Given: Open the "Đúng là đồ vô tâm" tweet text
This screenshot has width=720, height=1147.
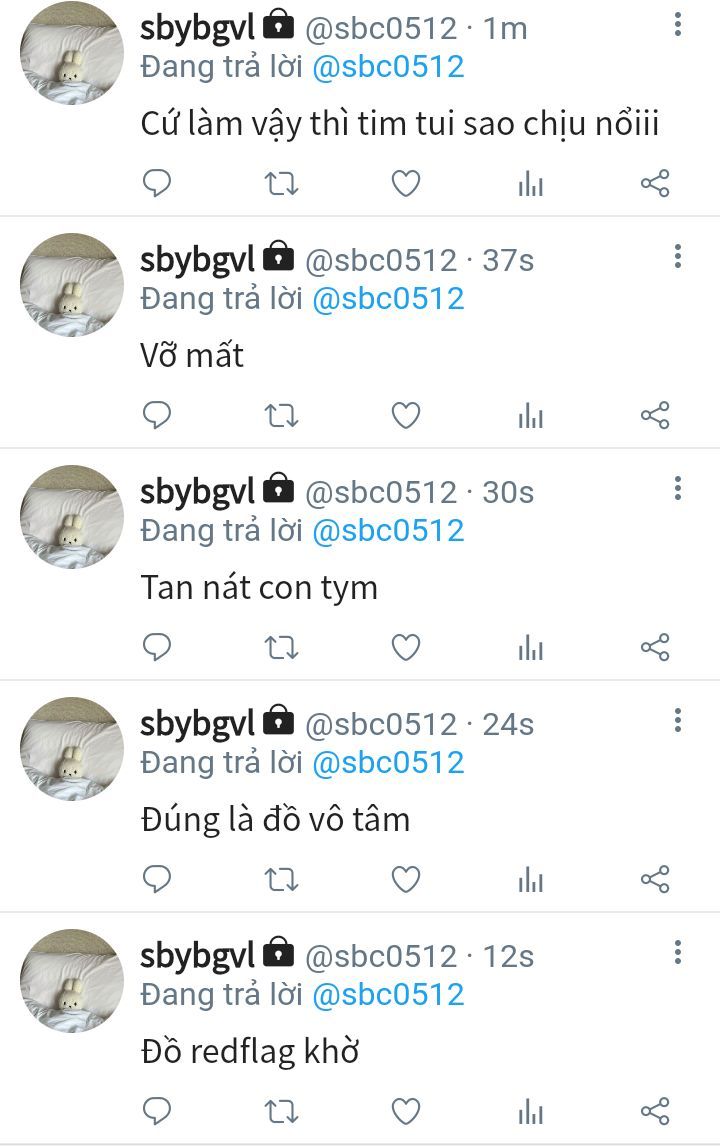Looking at the screenshot, I should coord(275,820).
